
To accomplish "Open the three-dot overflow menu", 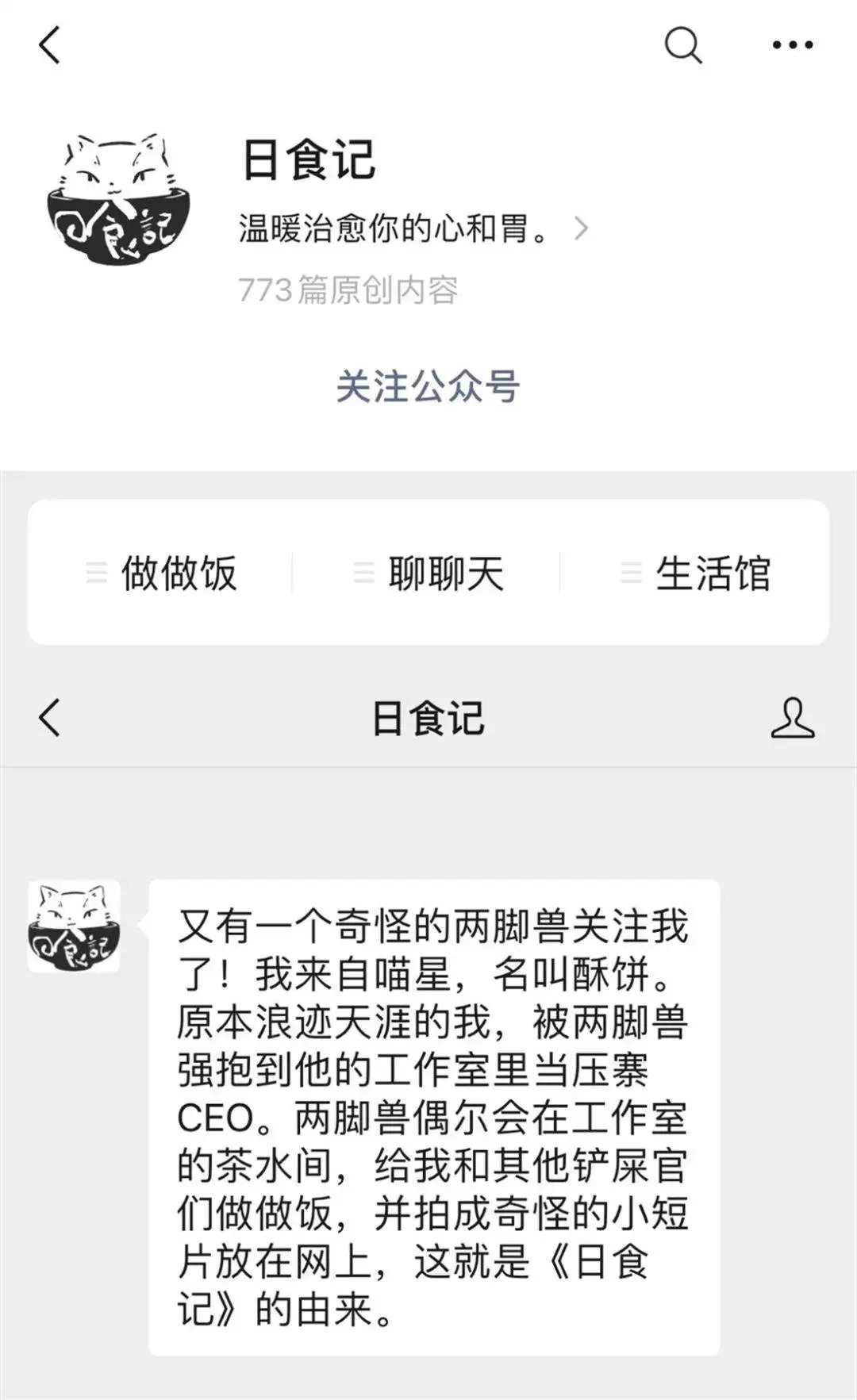I will pyautogui.click(x=793, y=45).
